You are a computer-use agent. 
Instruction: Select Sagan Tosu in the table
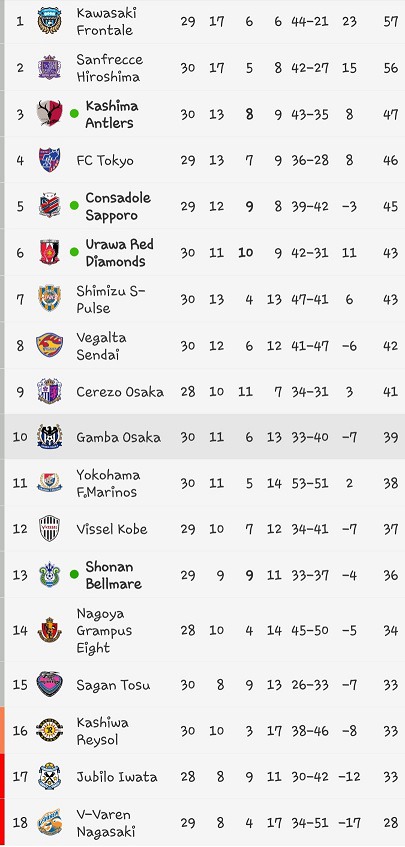point(205,685)
